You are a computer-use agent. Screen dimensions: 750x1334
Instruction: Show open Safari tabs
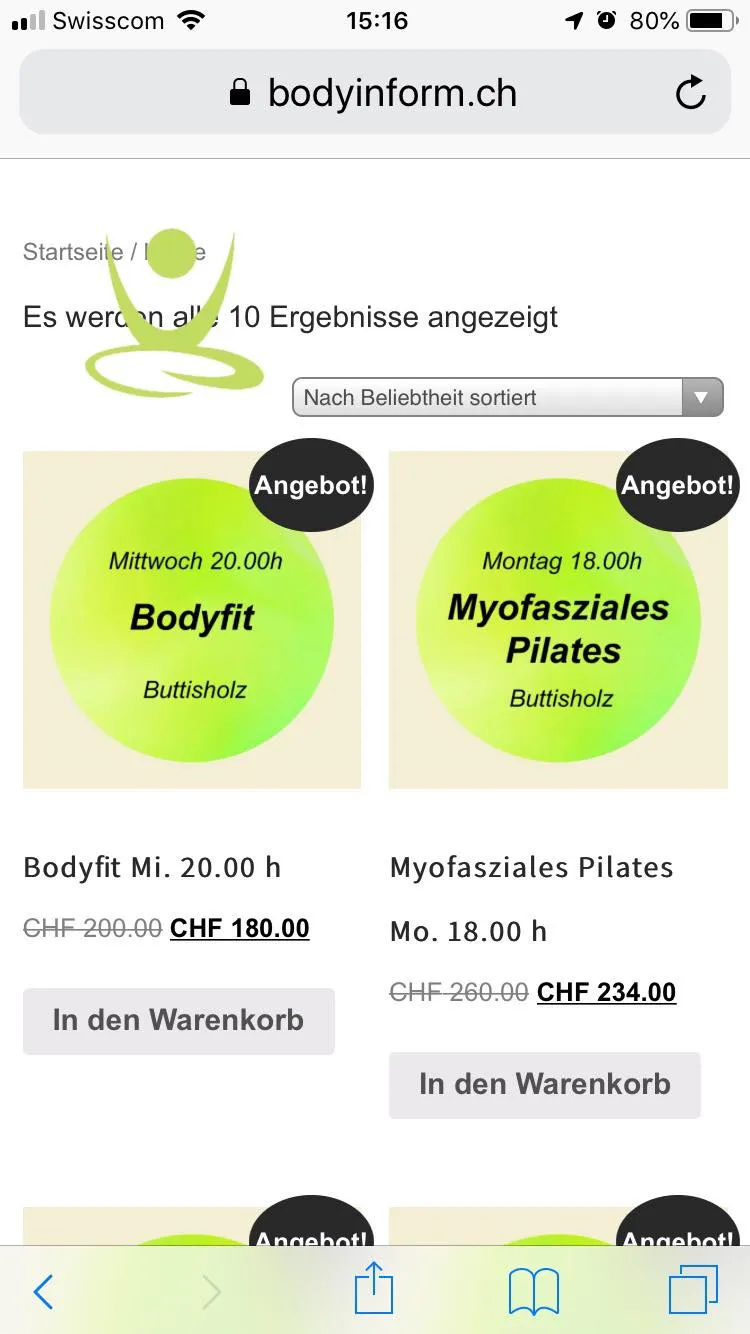693,1290
